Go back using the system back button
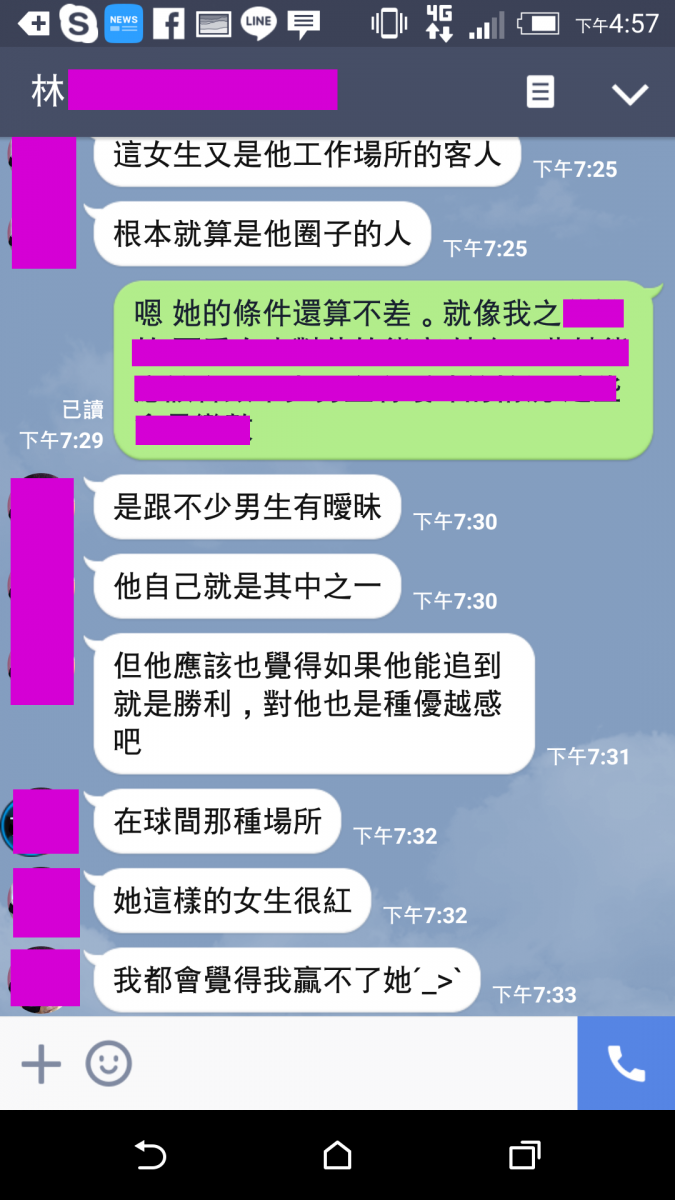The image size is (675, 1200). pos(150,1156)
